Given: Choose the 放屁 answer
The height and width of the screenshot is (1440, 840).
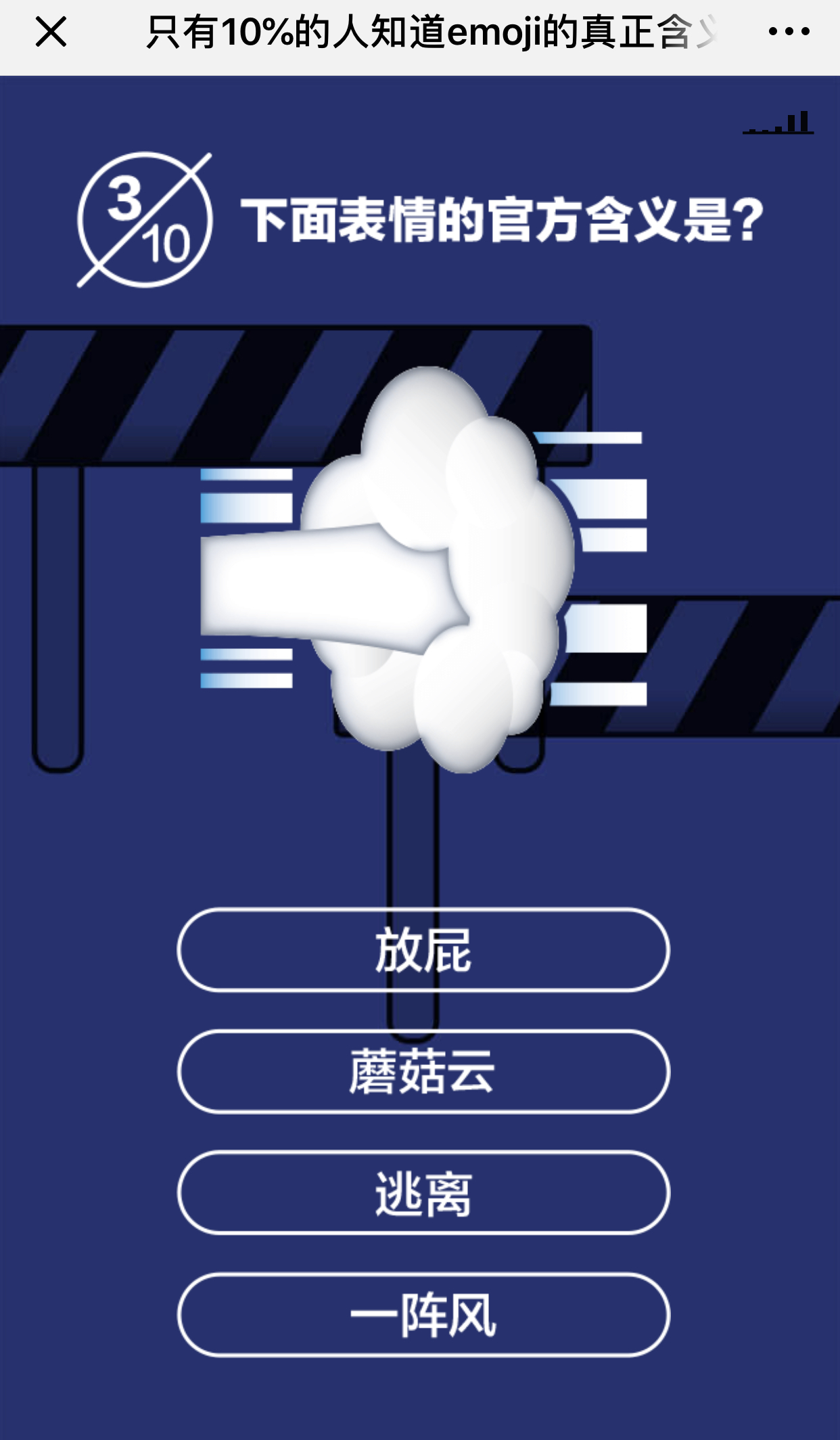Looking at the screenshot, I should (x=423, y=951).
